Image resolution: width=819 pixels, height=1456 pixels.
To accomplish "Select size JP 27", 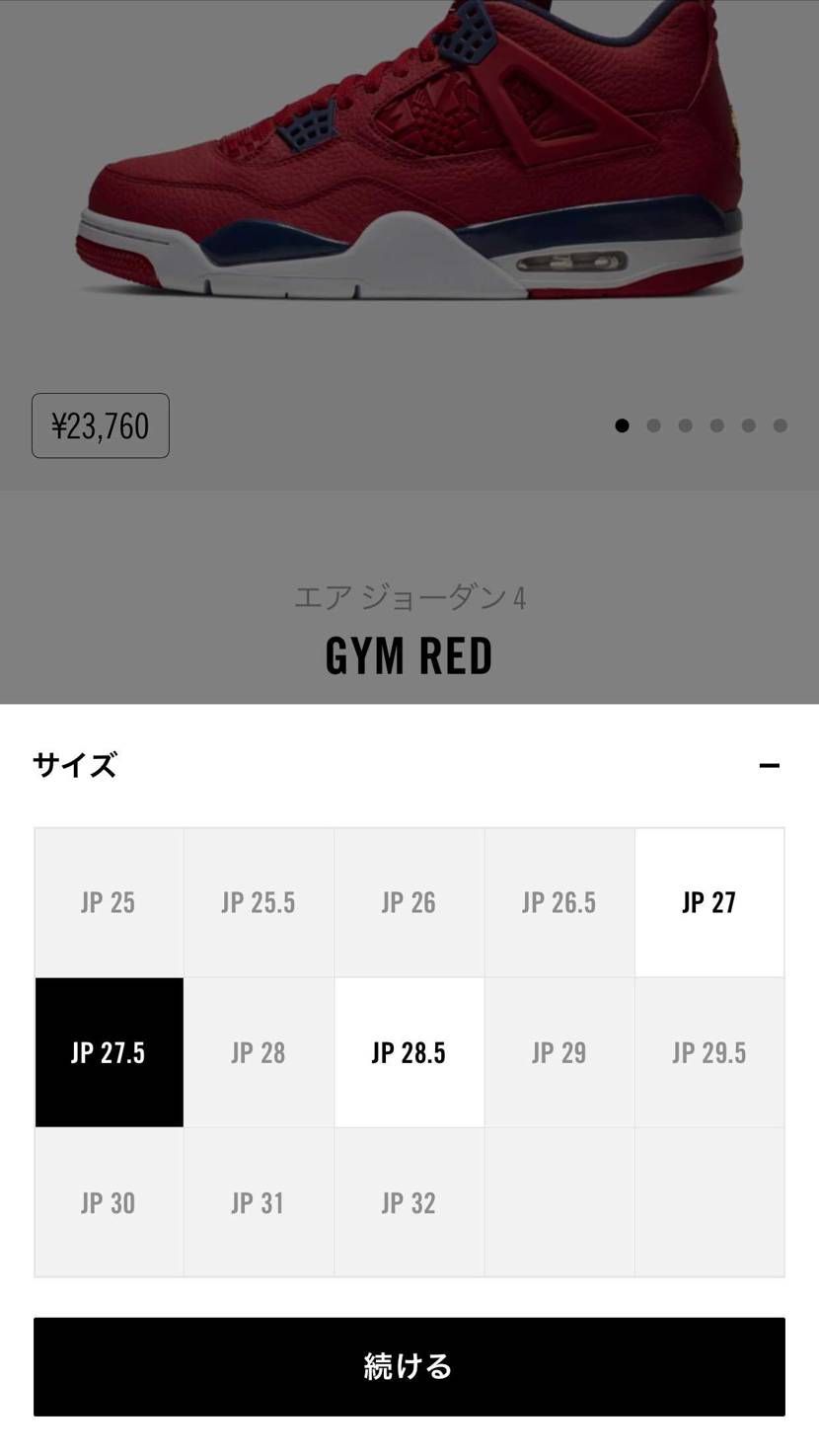I will pos(709,902).
